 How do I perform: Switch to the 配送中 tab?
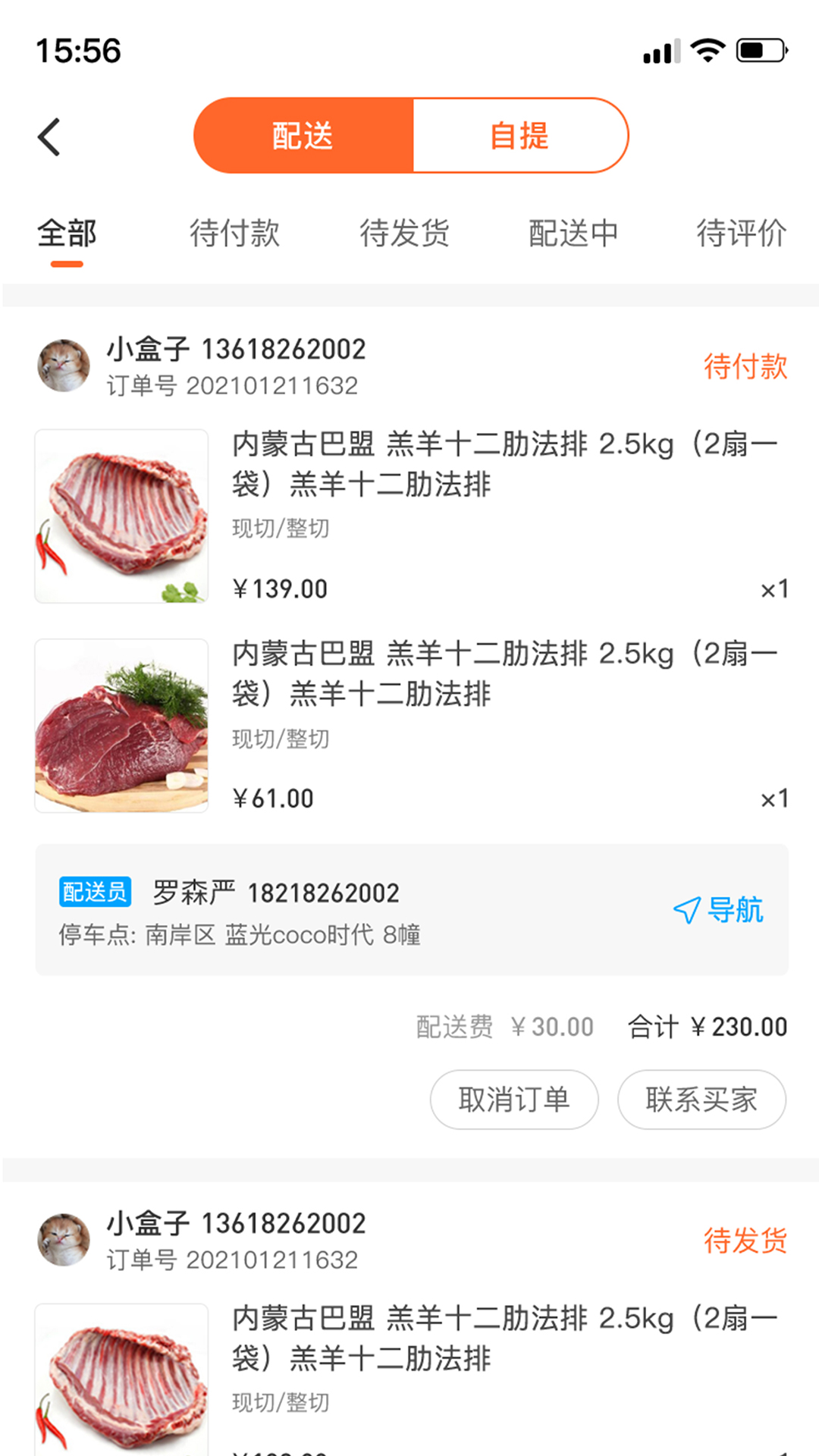574,234
